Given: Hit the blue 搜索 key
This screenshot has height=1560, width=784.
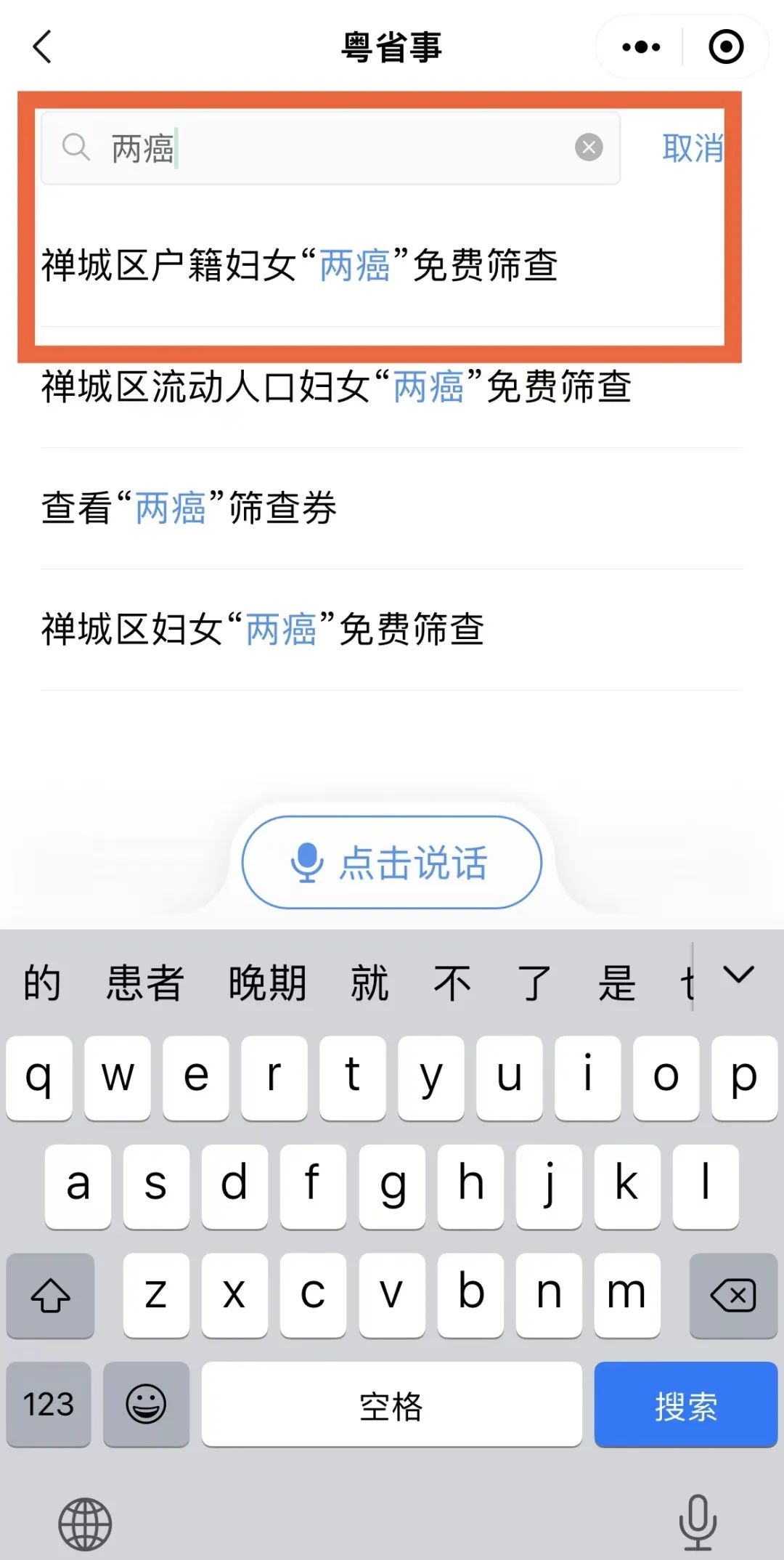Looking at the screenshot, I should click(x=686, y=1404).
